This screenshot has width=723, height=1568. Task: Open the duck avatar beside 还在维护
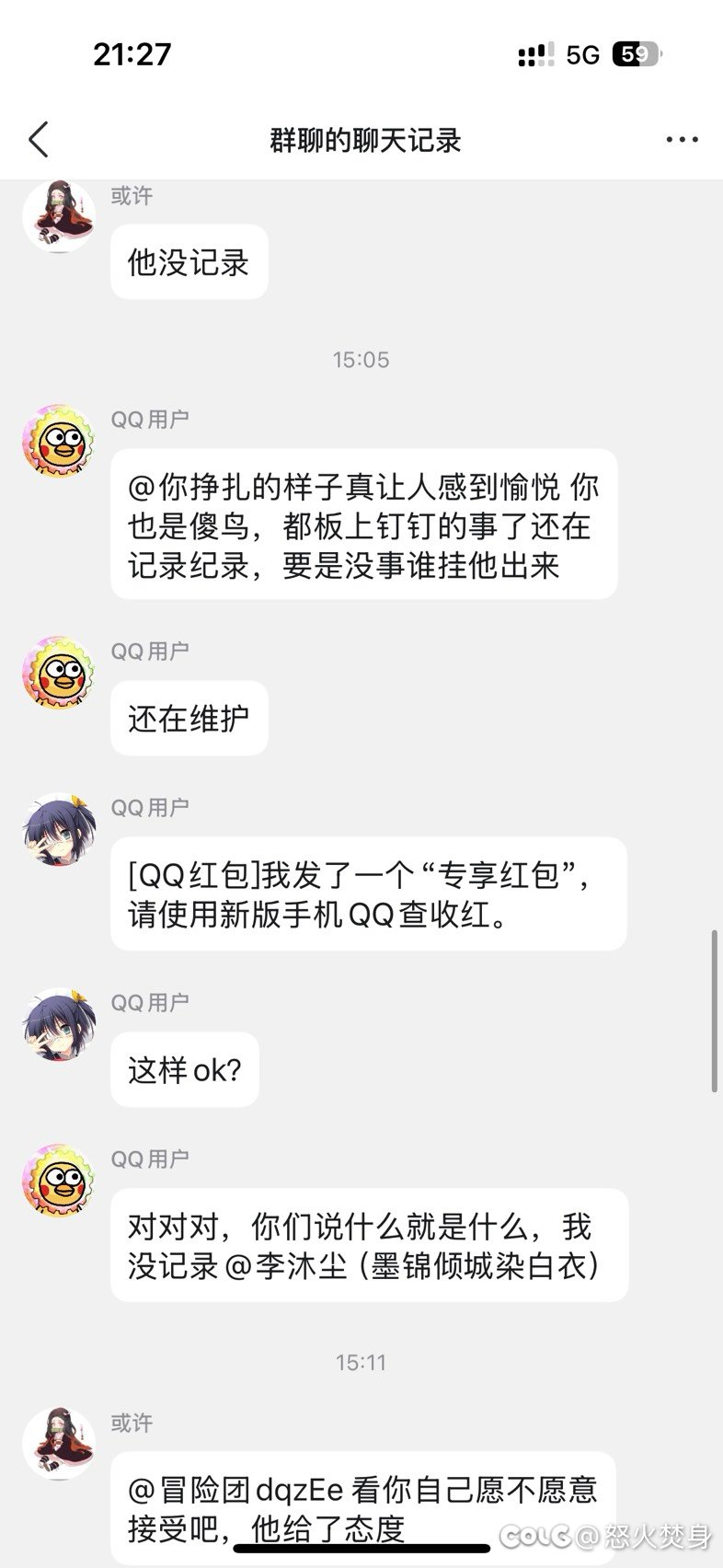[59, 672]
